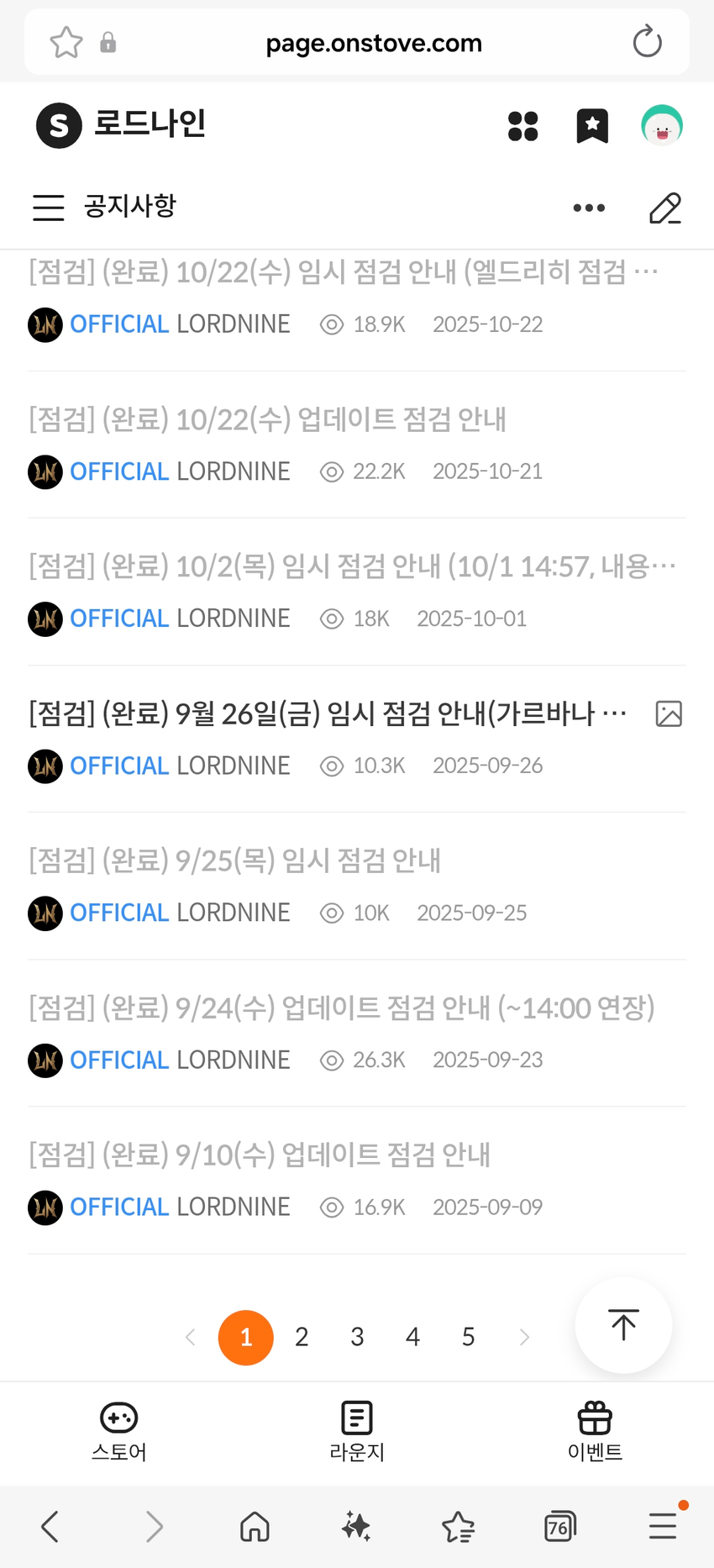Go to page 2 of notices
Image resolution: width=714 pixels, height=1568 pixels.
pos(302,1337)
